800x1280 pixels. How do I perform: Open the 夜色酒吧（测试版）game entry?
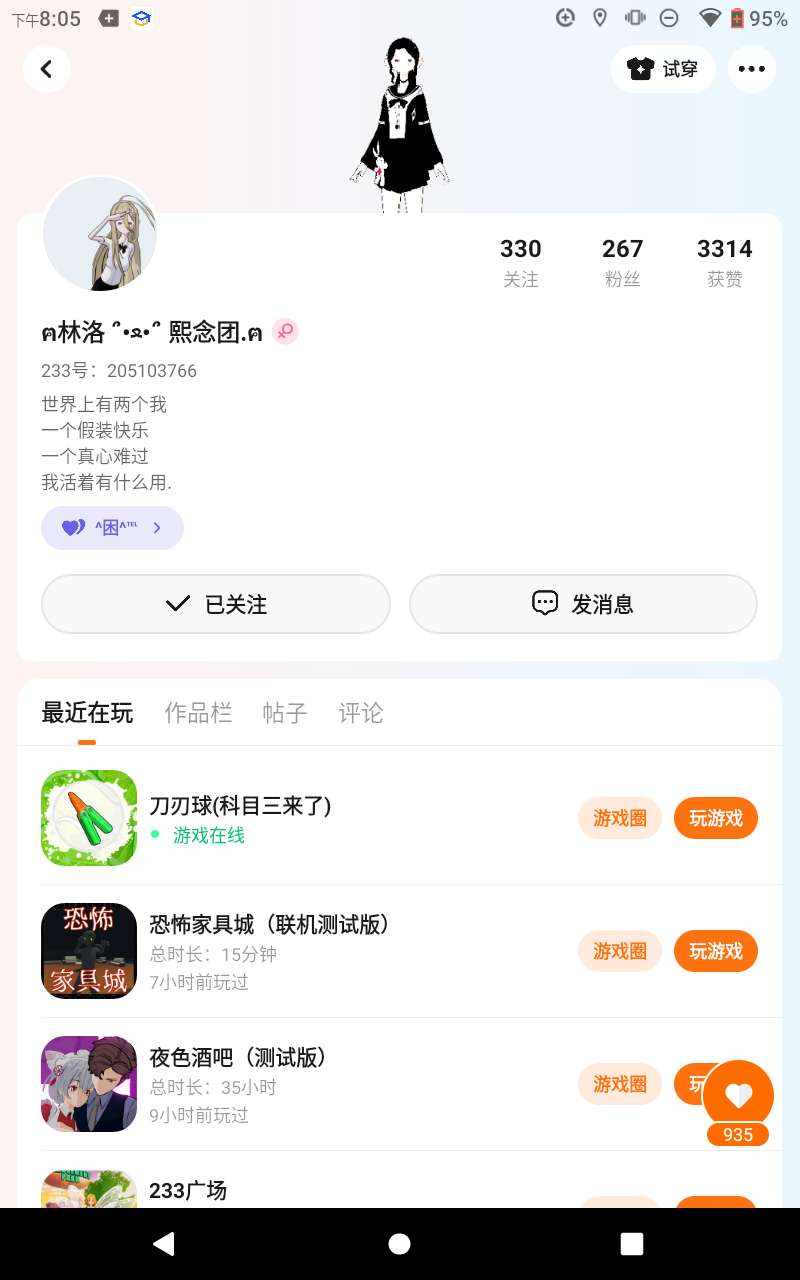pos(238,1058)
